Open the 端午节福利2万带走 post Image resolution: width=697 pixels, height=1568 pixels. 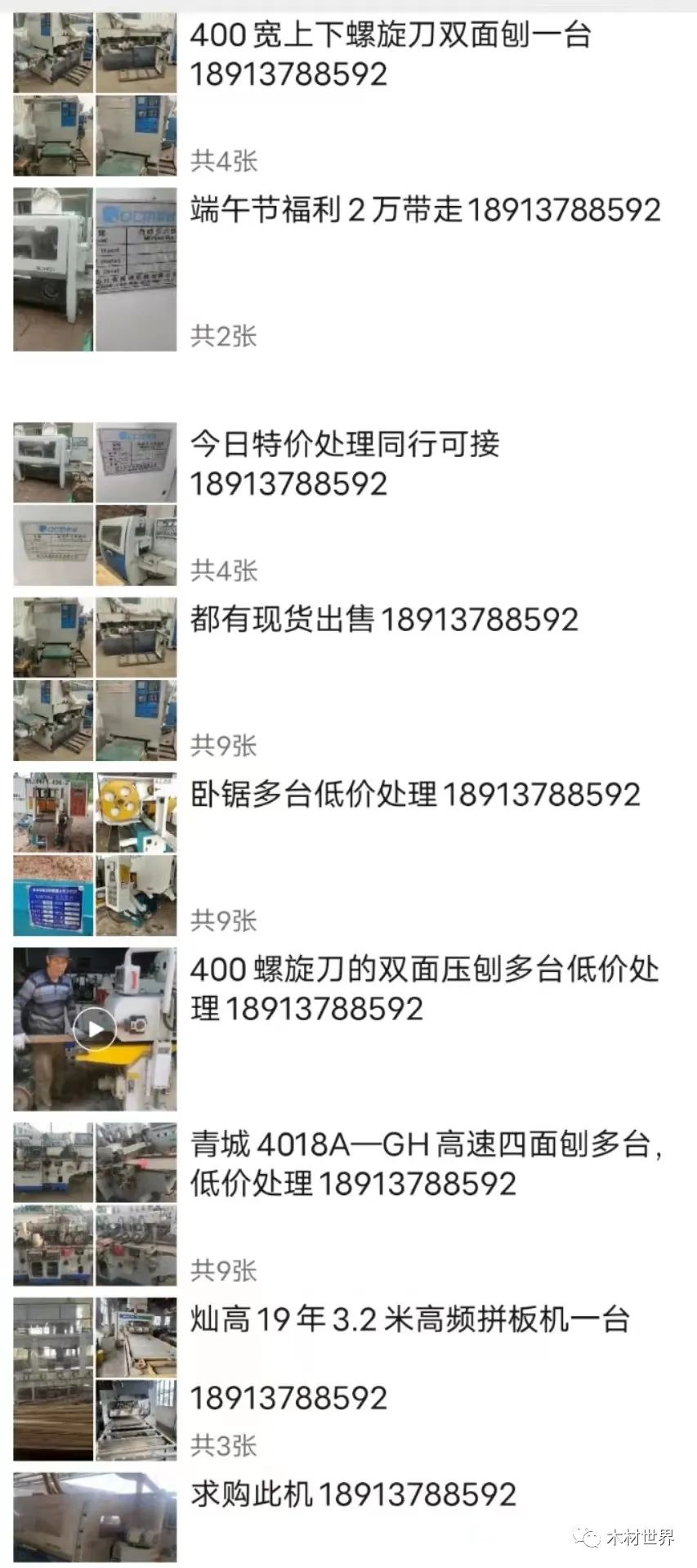pyautogui.click(x=425, y=210)
